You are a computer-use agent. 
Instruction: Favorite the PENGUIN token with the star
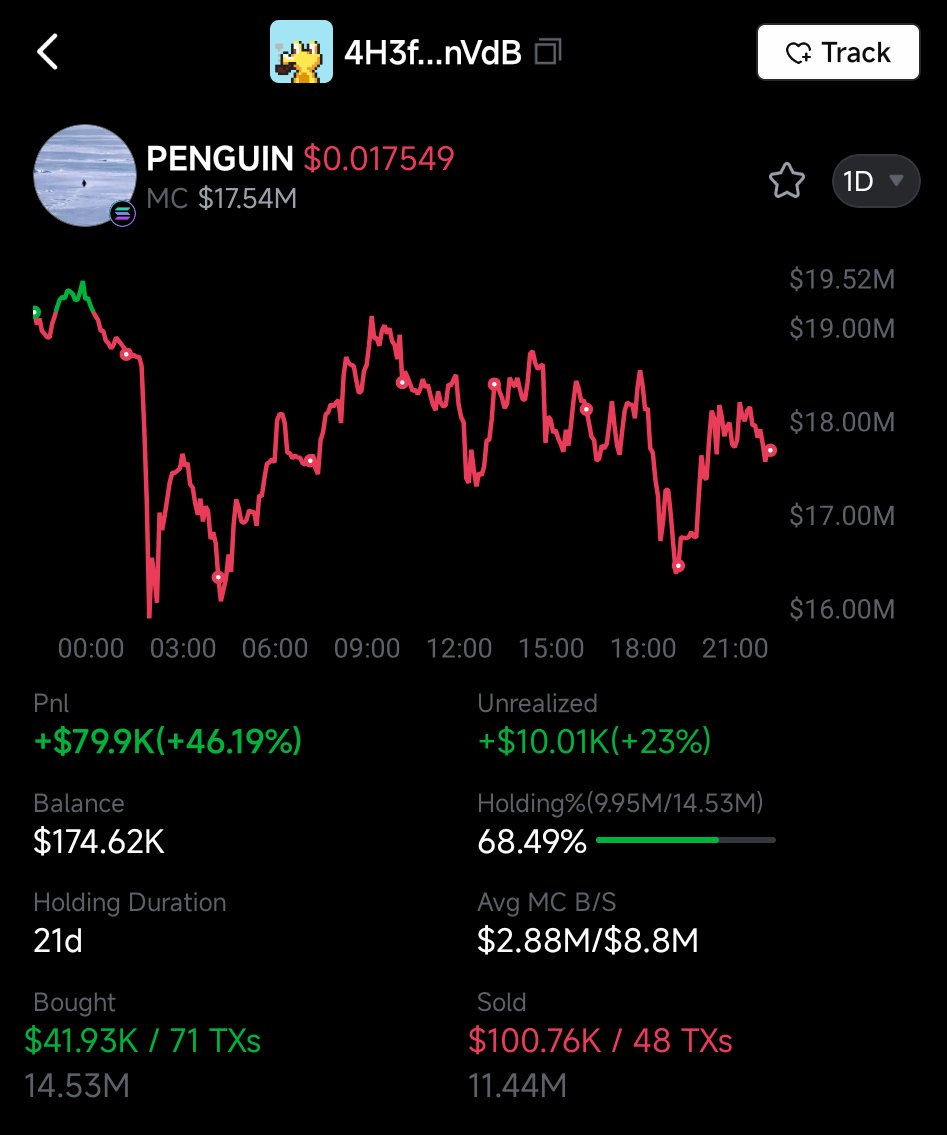(x=787, y=182)
